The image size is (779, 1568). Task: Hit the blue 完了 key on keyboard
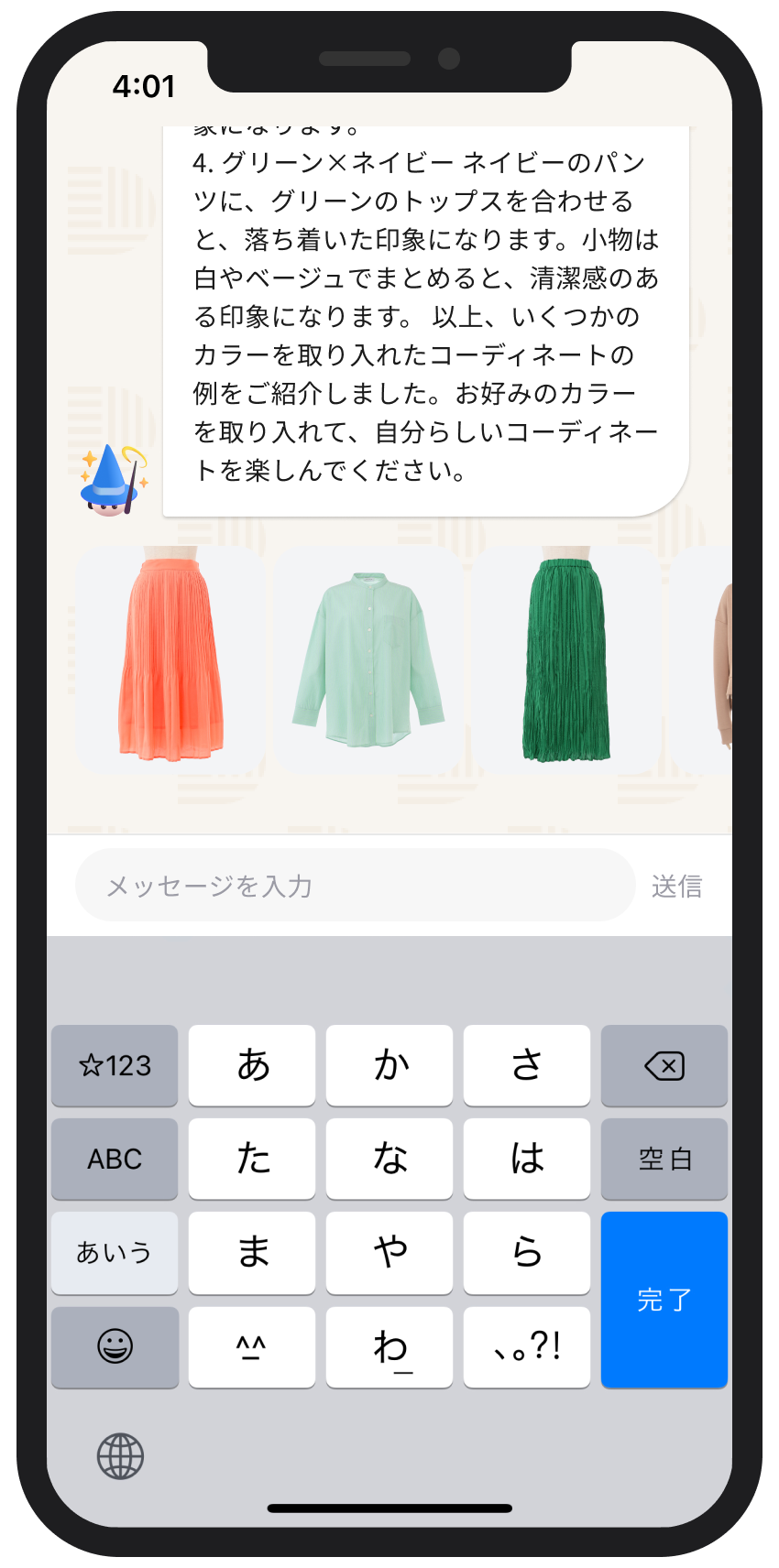coord(664,1299)
